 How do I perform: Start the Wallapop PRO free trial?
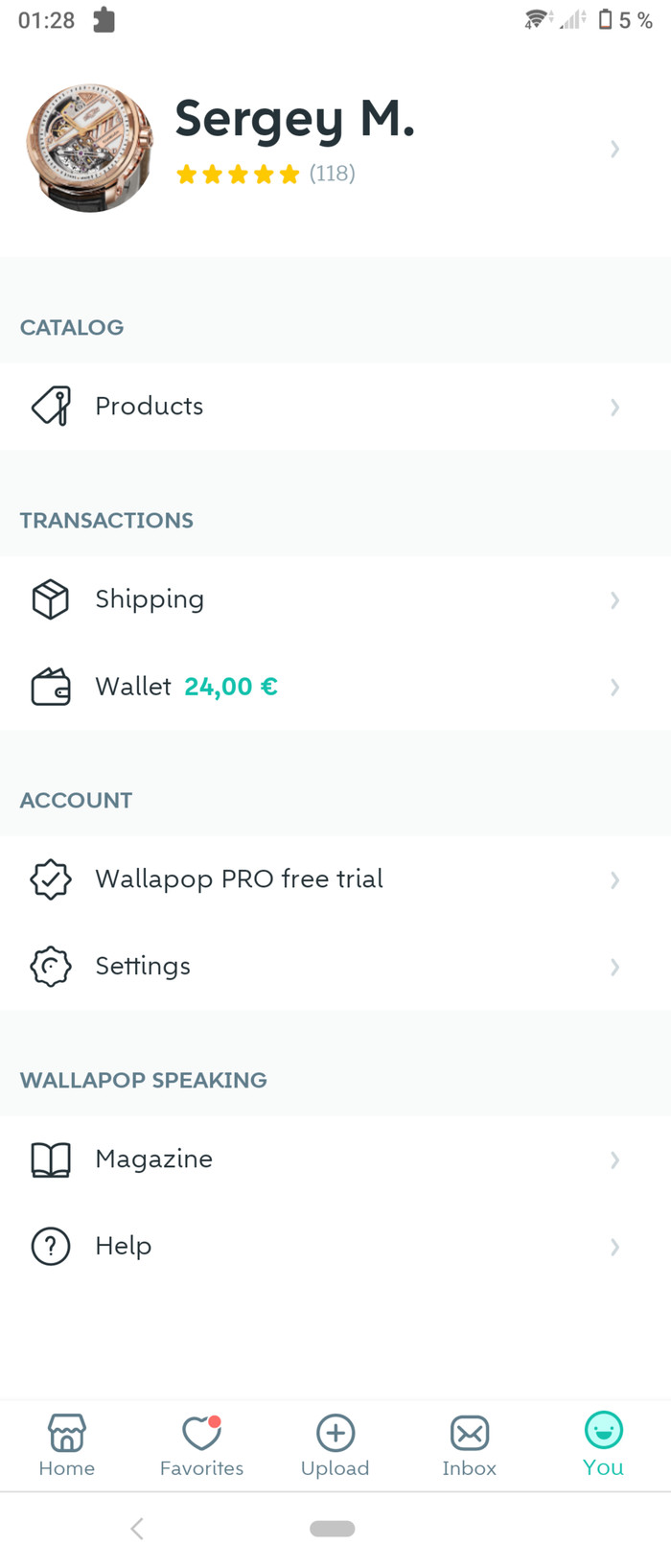point(335,879)
